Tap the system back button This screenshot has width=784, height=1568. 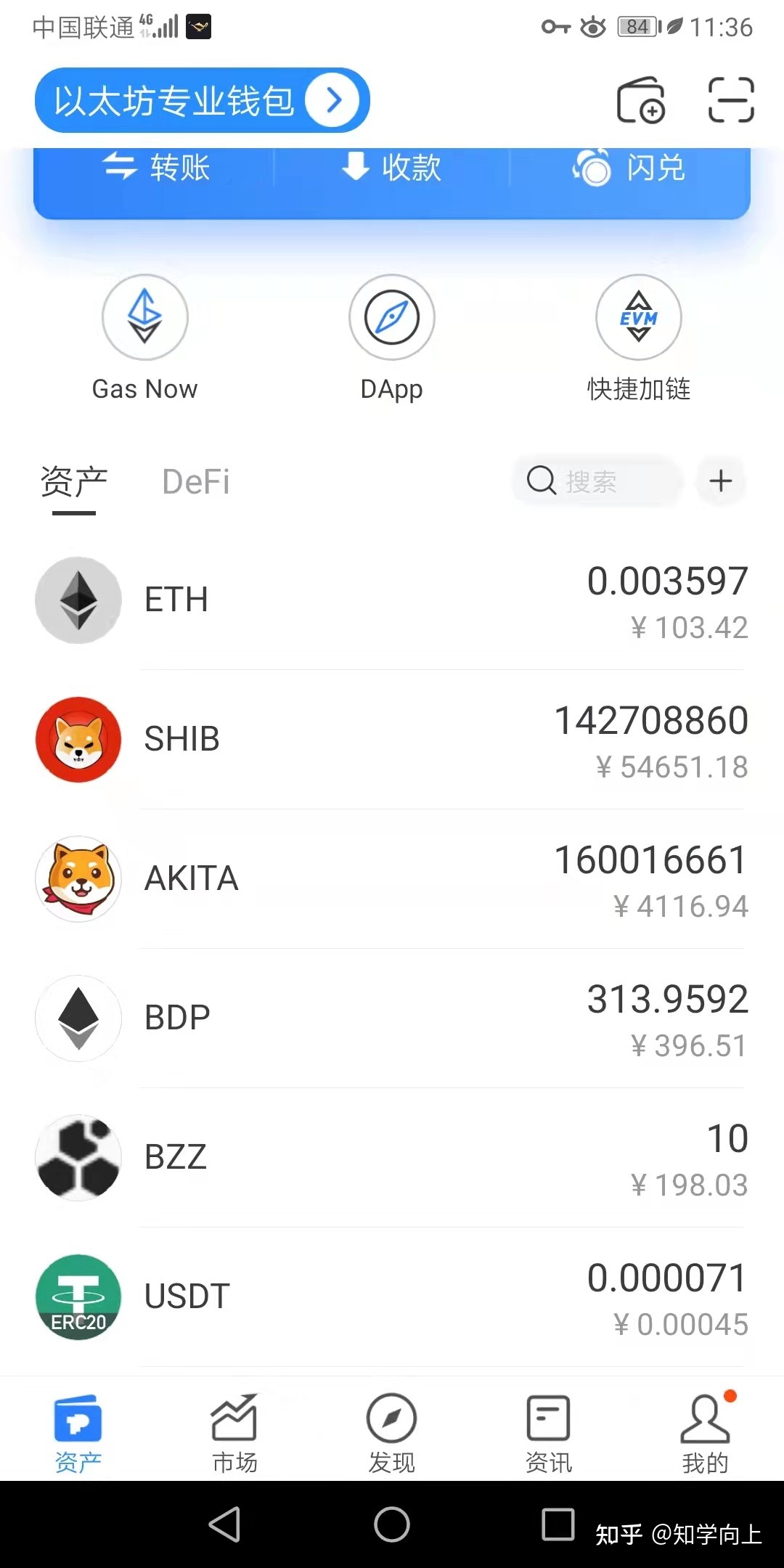pyautogui.click(x=224, y=1524)
